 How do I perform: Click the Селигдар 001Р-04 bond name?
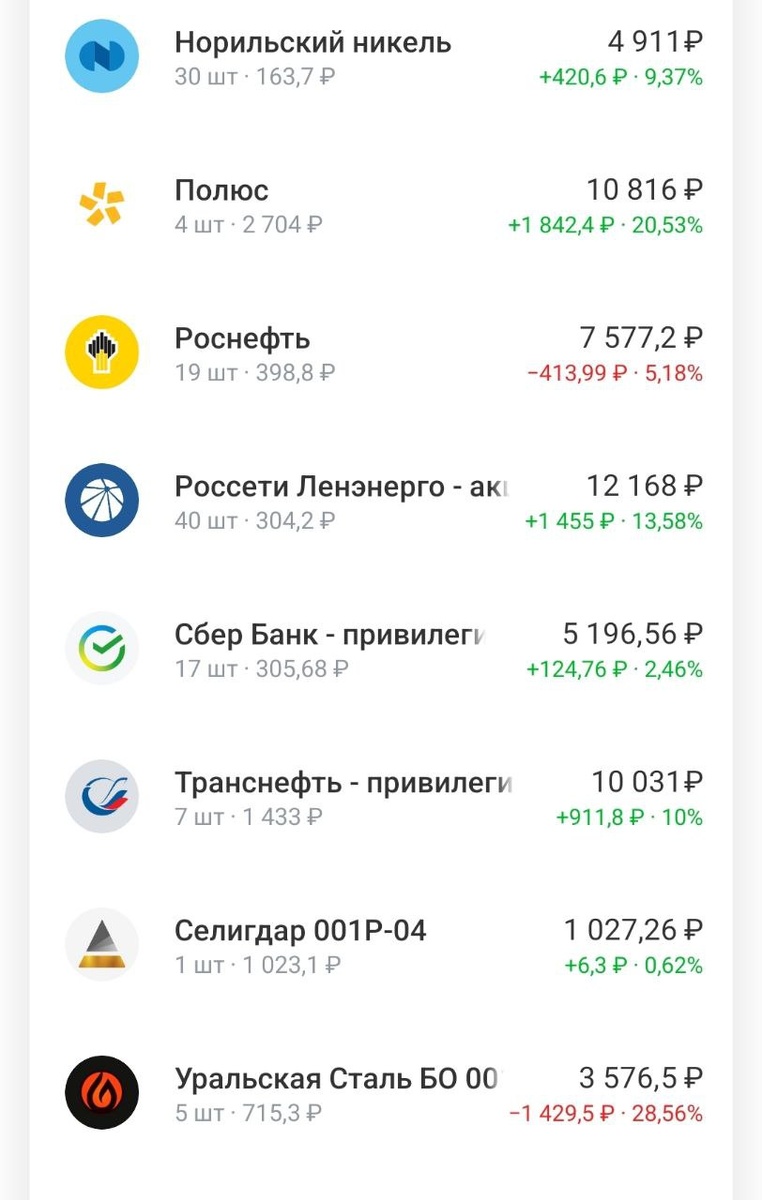pos(300,929)
